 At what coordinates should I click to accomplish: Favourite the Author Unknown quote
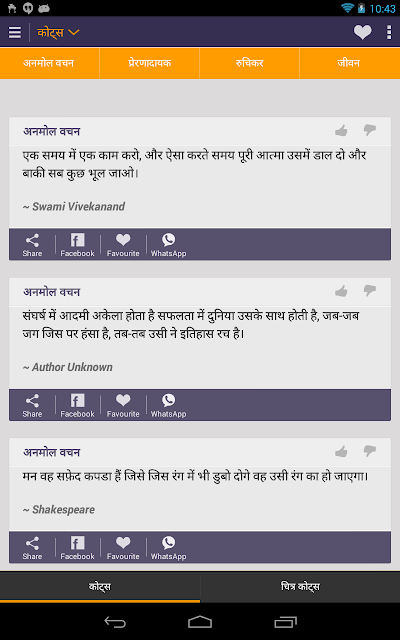click(123, 405)
